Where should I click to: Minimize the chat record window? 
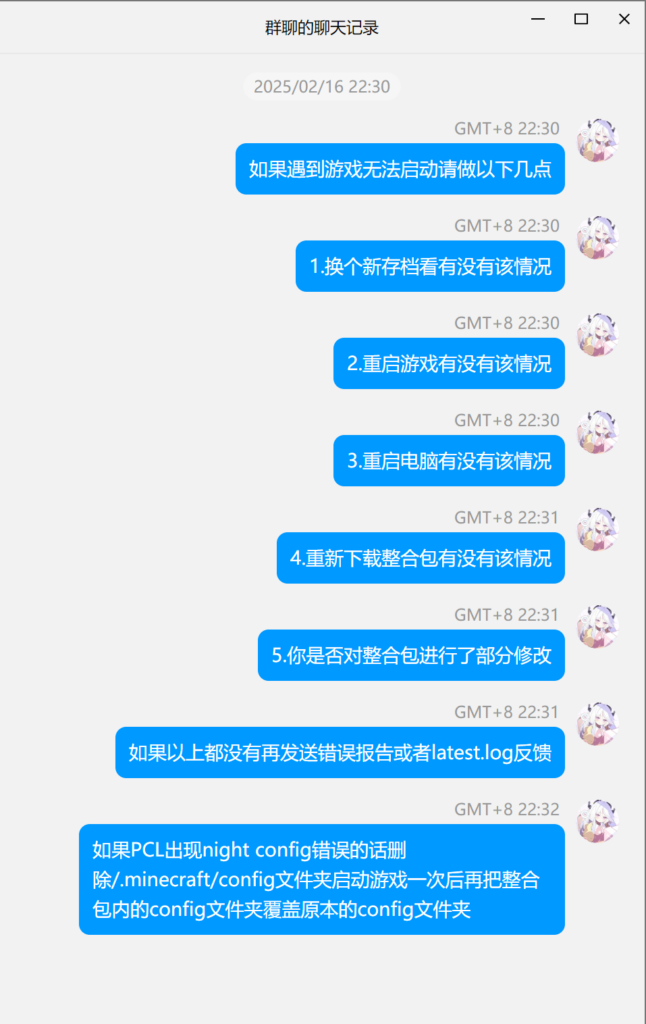pos(538,19)
